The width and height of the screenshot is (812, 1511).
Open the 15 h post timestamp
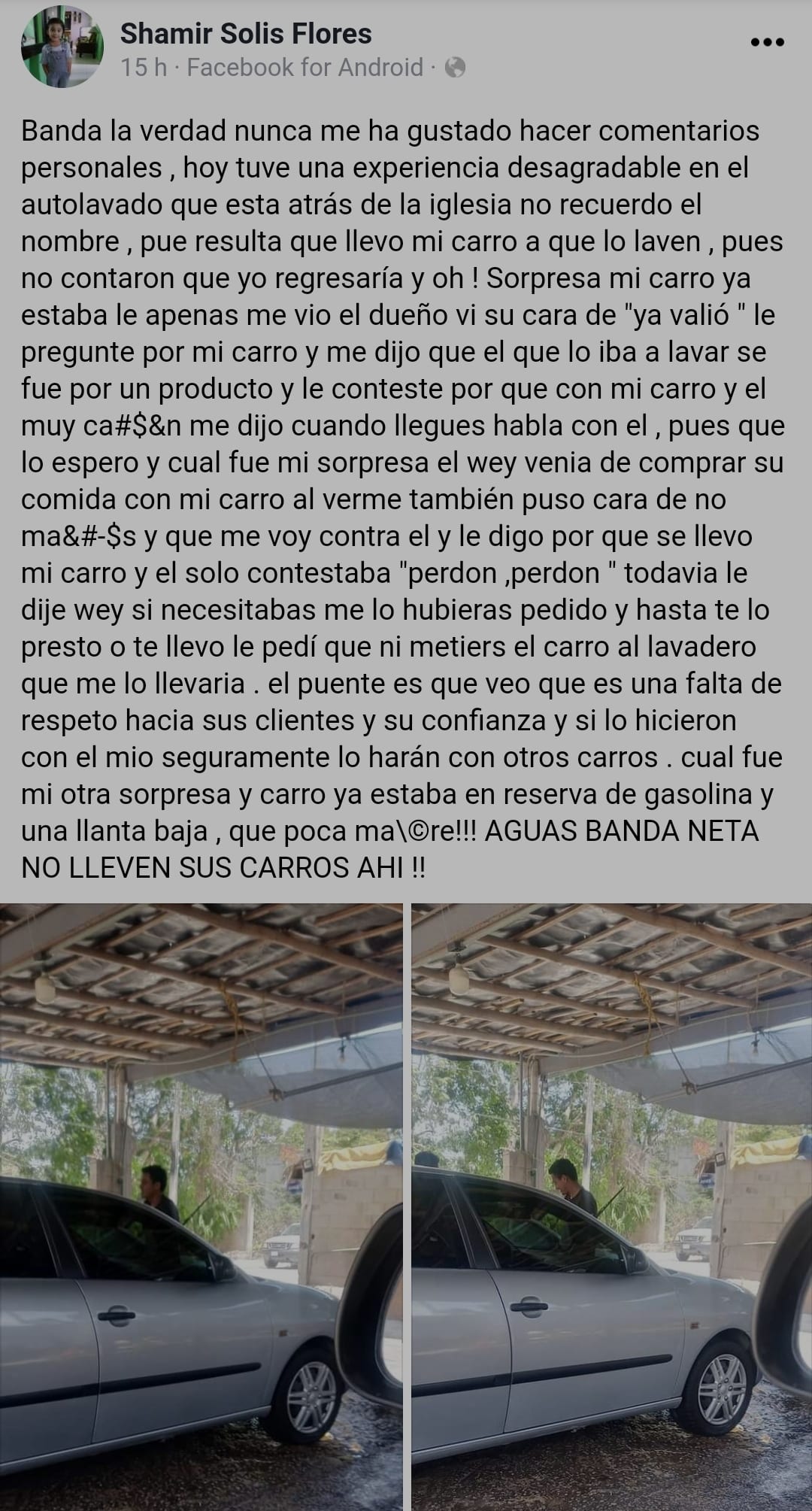pos(144,68)
